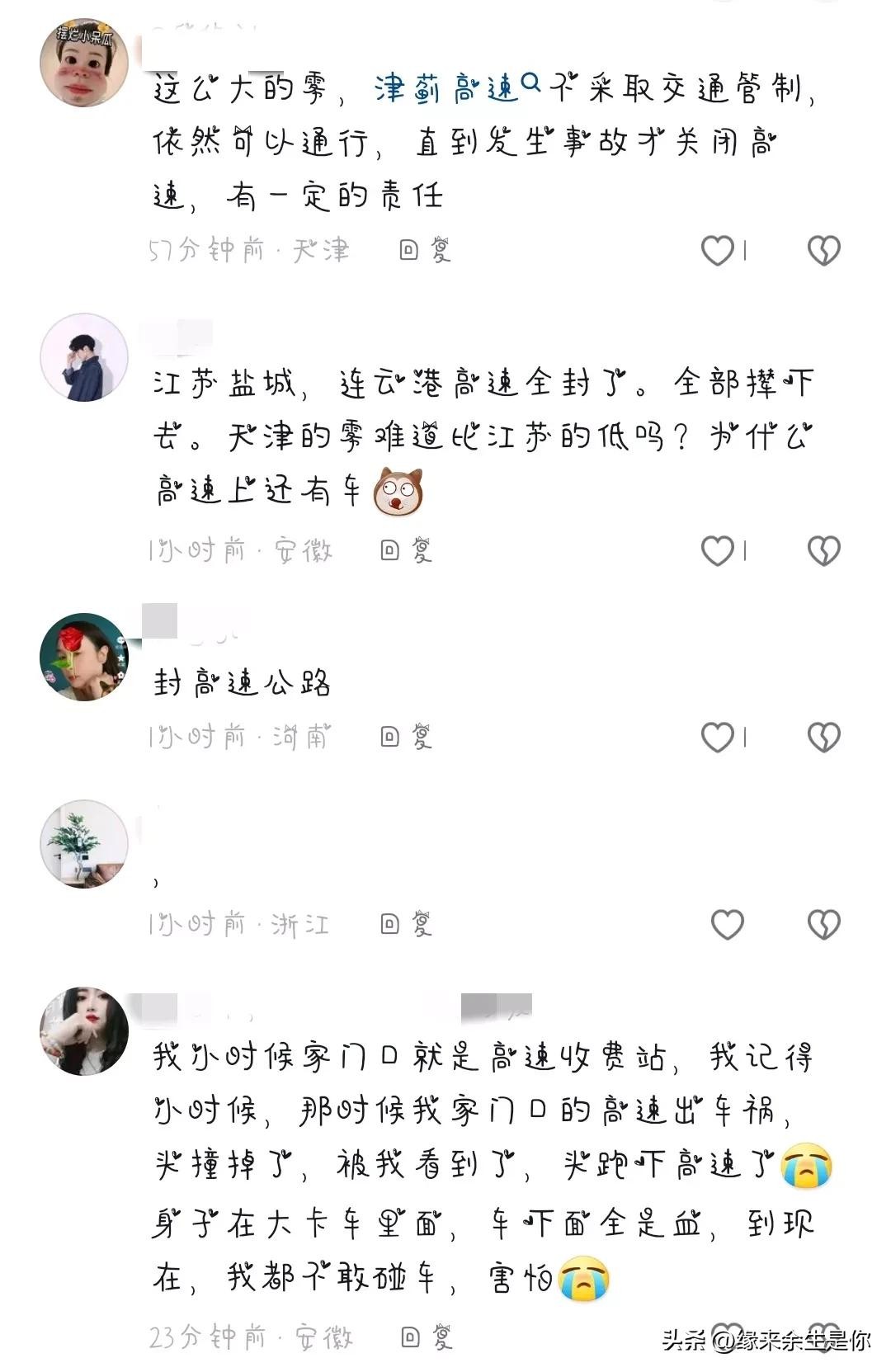The height and width of the screenshot is (1372, 891).
Task: Like the comment from 浙江
Action: pyautogui.click(x=727, y=925)
